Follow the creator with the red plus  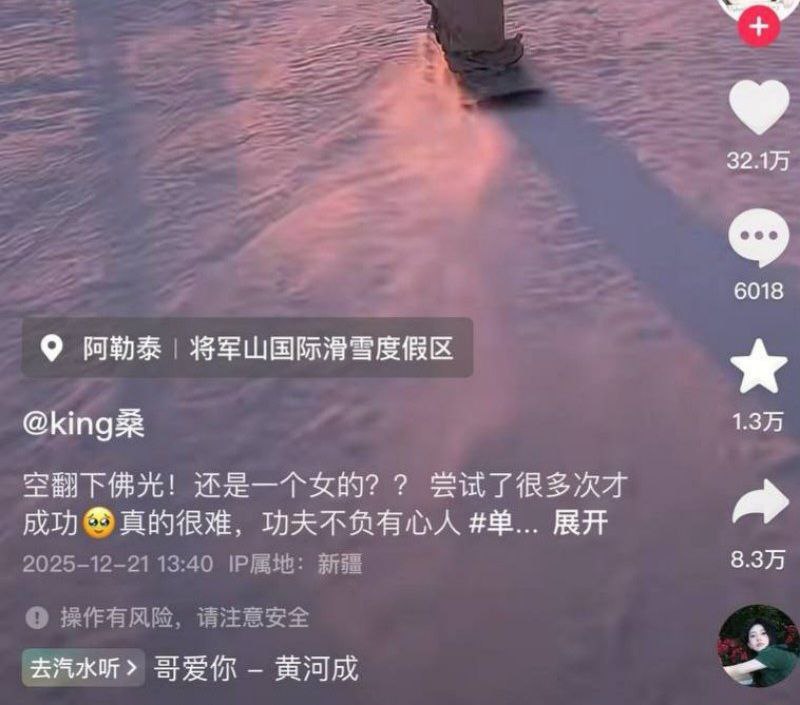(x=758, y=27)
